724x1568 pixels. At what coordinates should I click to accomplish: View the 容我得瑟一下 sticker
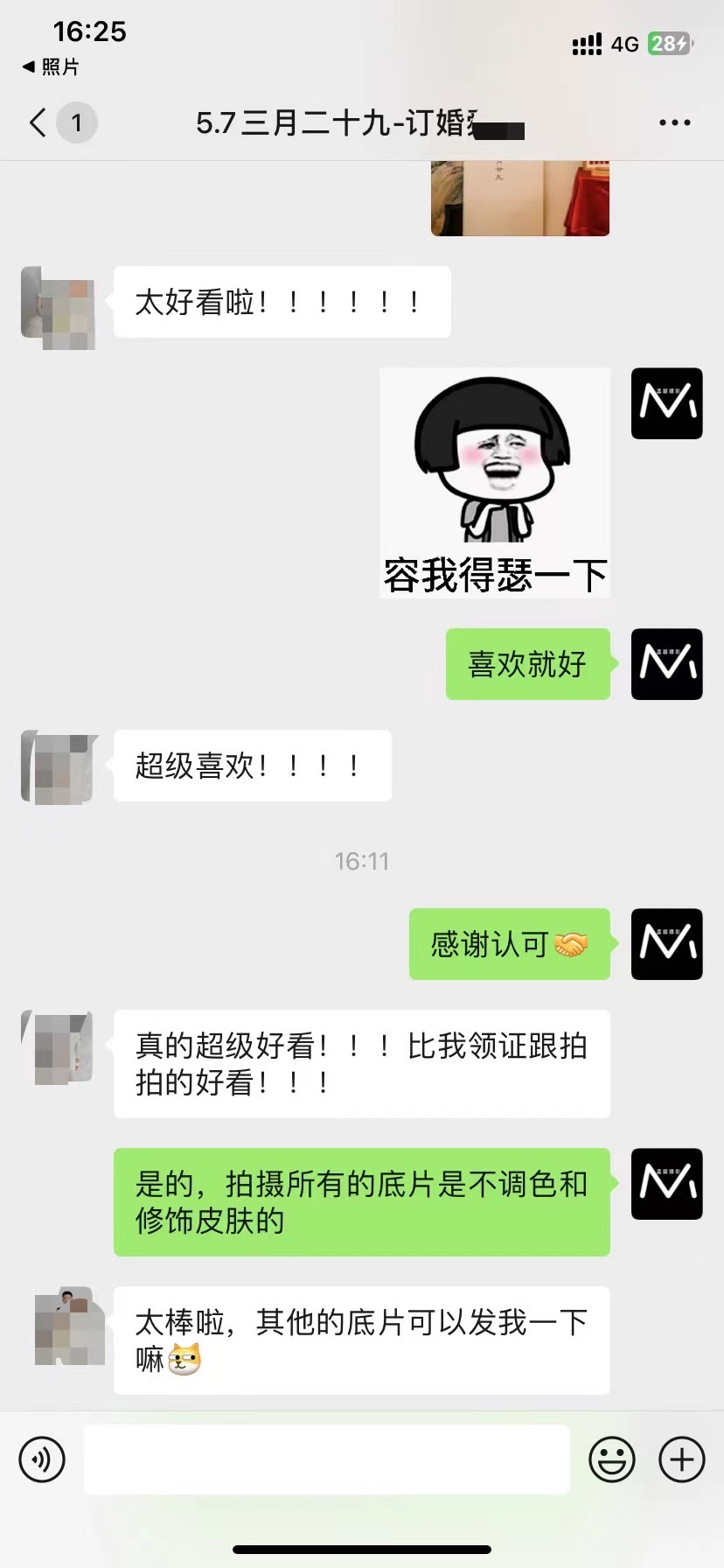(495, 483)
